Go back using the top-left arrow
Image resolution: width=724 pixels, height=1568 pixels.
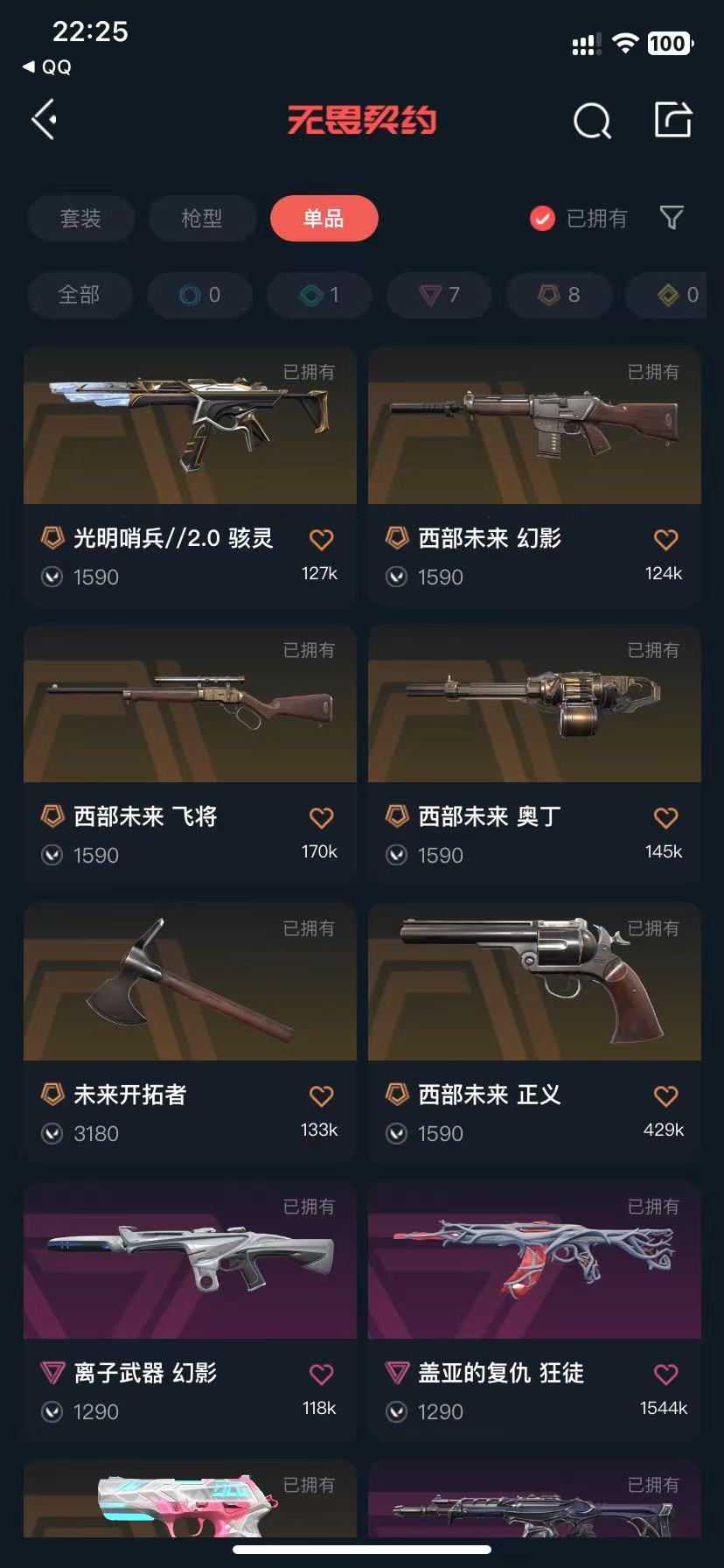click(x=44, y=120)
